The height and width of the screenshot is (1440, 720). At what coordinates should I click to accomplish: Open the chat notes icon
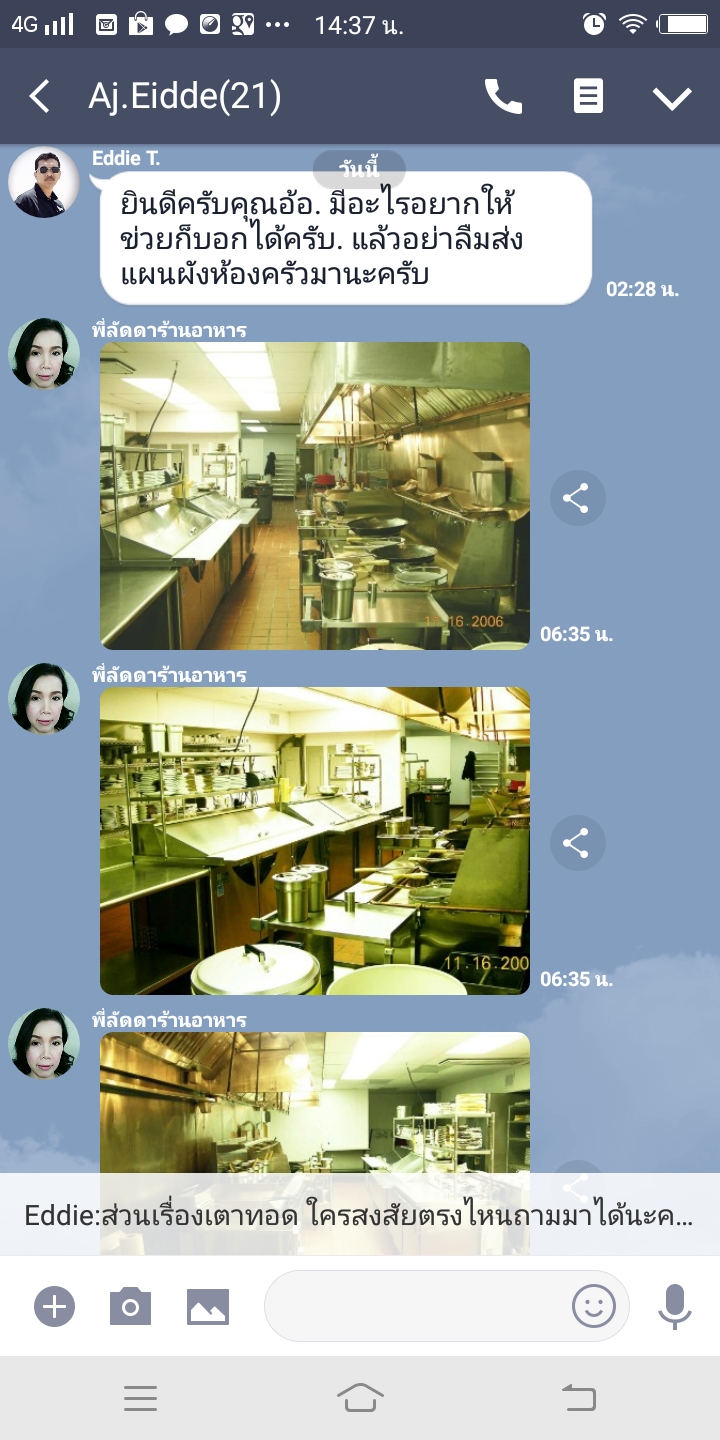(588, 97)
